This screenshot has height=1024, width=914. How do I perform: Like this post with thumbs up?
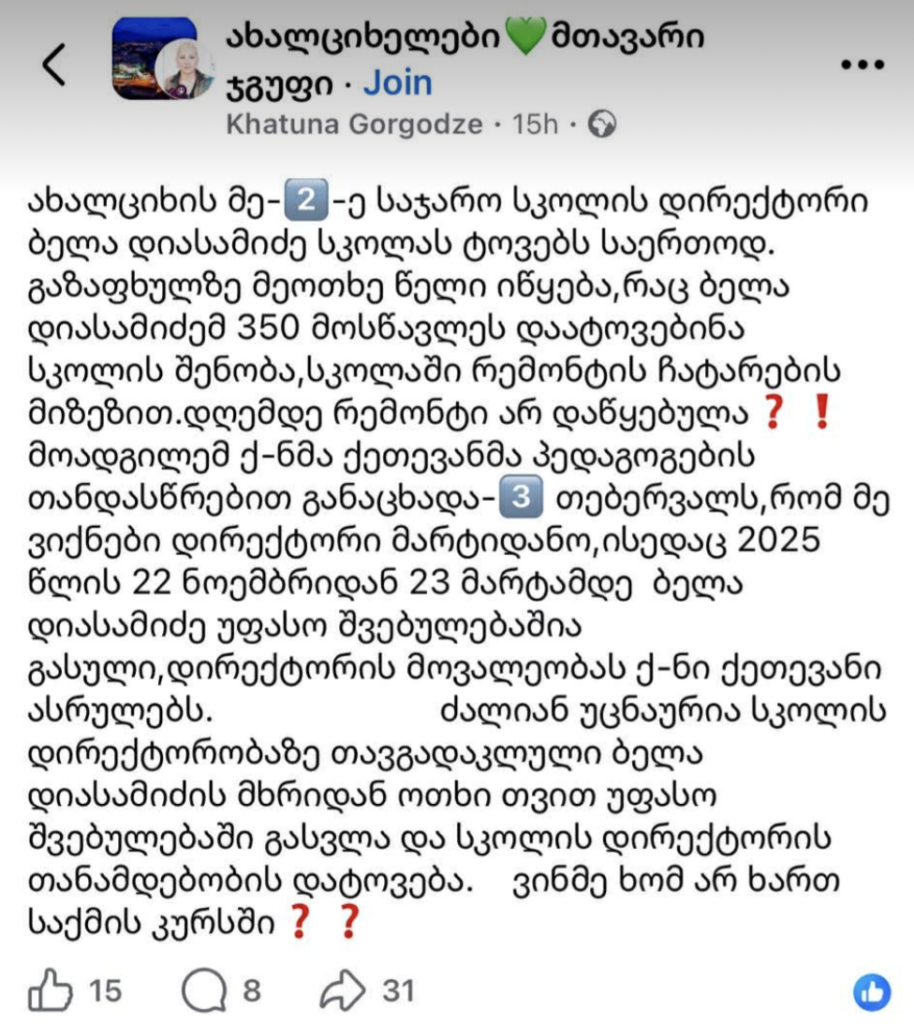pyautogui.click(x=51, y=990)
